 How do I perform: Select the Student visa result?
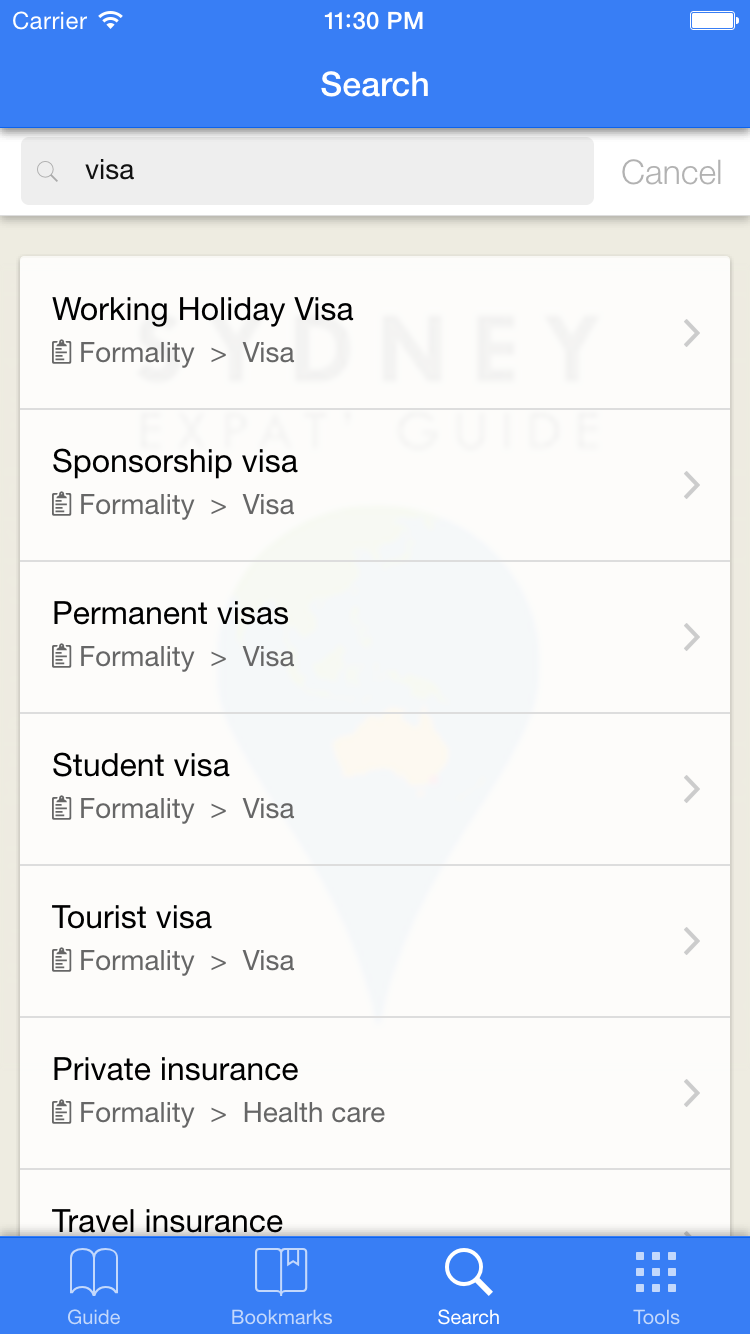[x=375, y=789]
